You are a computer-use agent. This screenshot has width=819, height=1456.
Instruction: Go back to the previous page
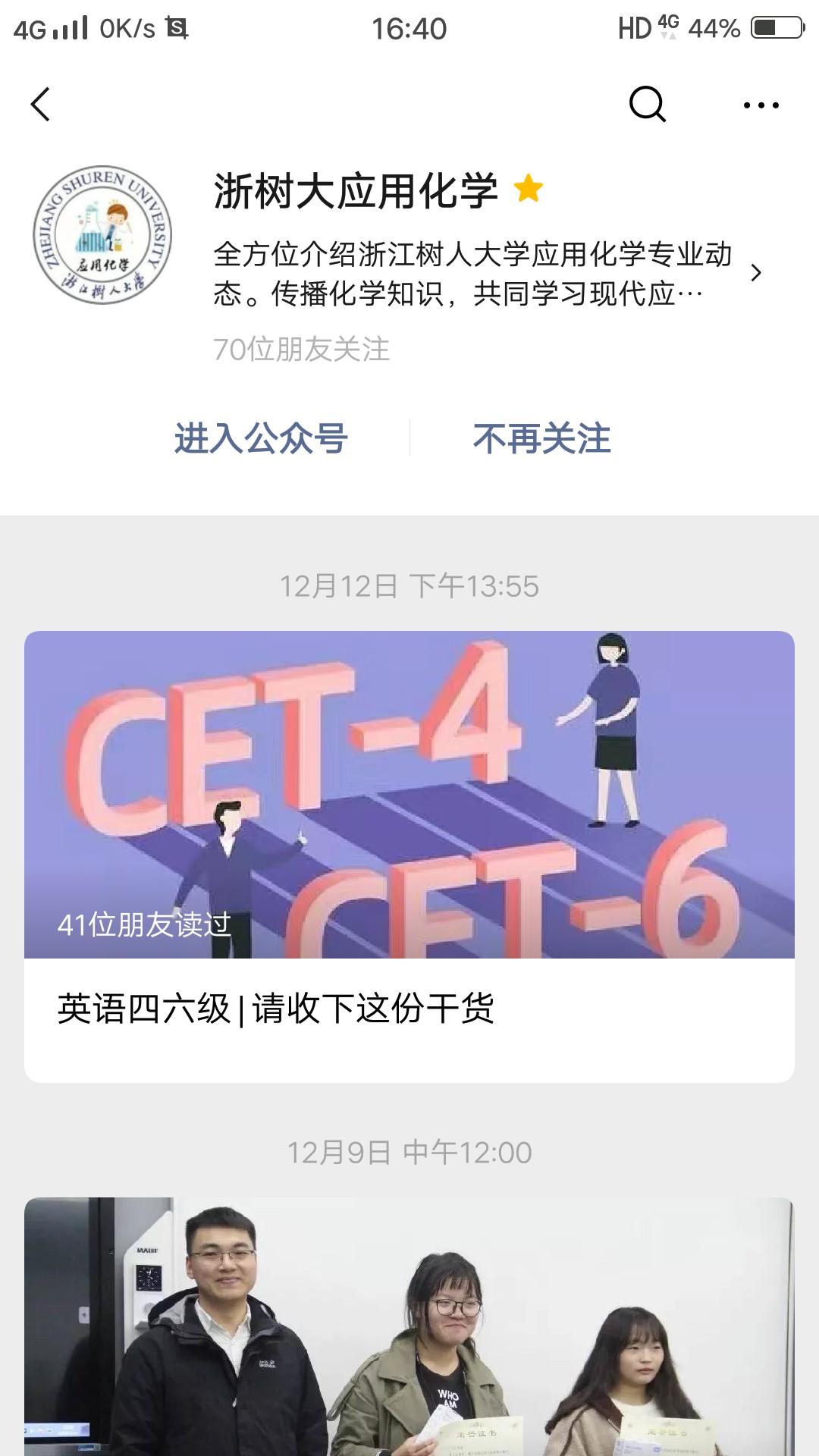41,105
